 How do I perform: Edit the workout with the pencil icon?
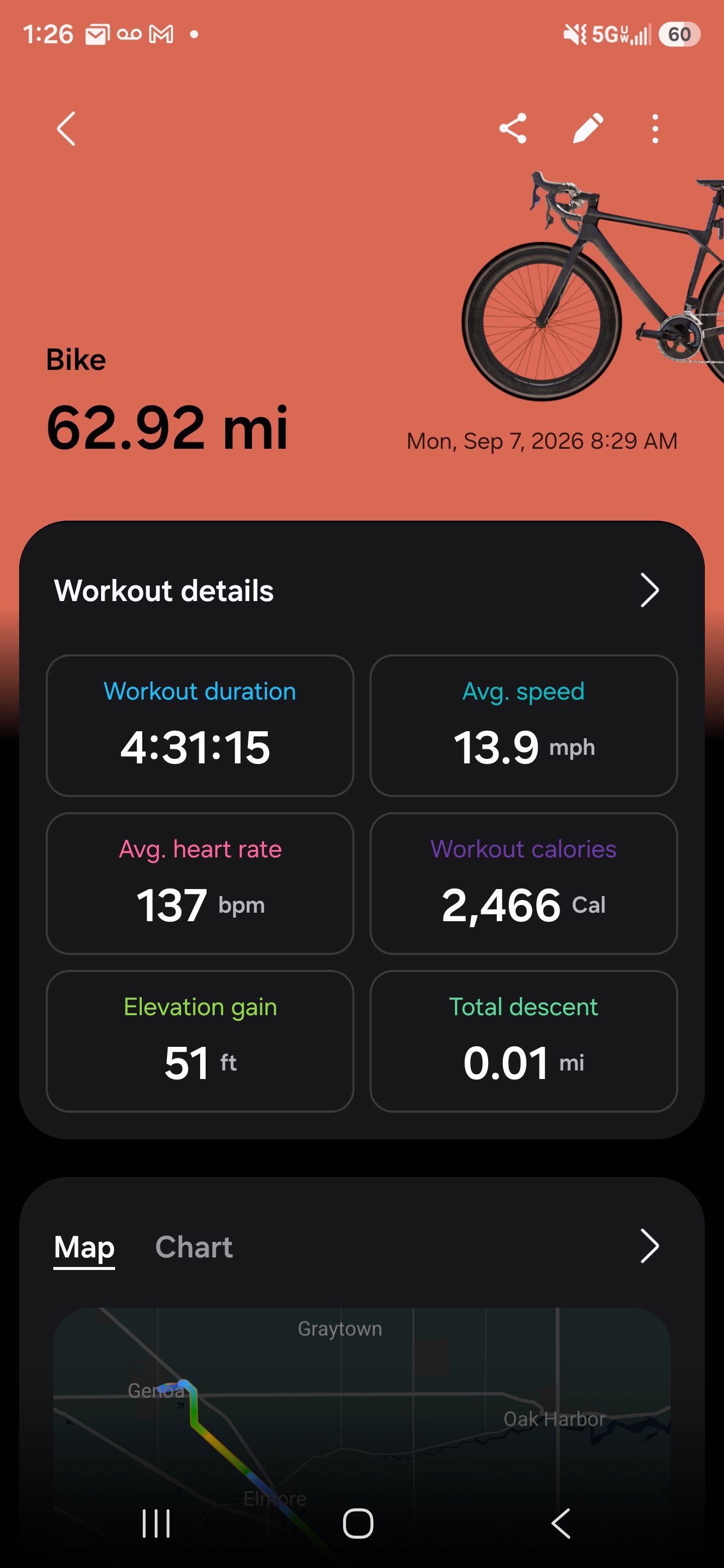coord(588,129)
